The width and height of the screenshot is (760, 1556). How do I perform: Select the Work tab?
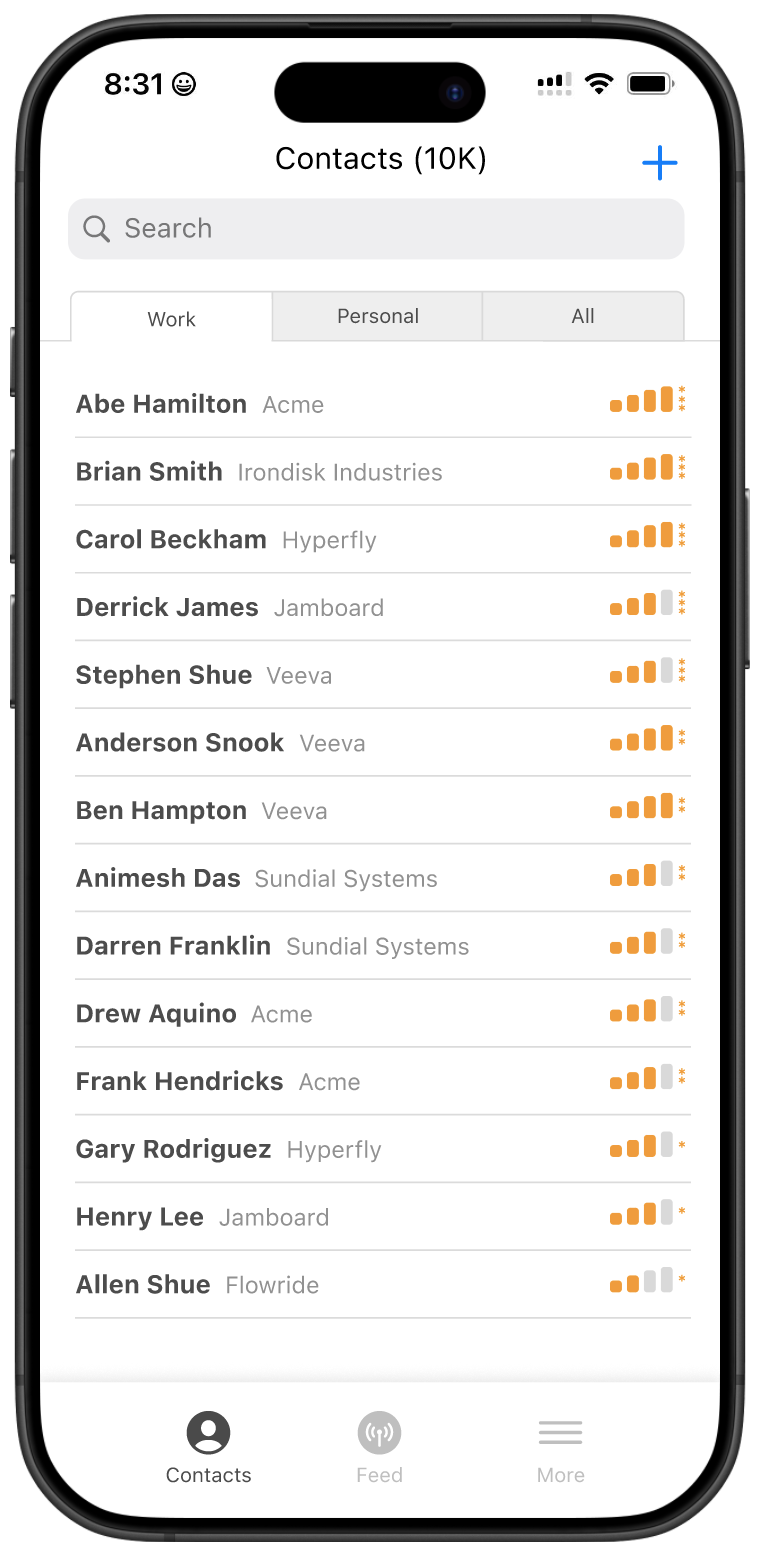pyautogui.click(x=171, y=319)
